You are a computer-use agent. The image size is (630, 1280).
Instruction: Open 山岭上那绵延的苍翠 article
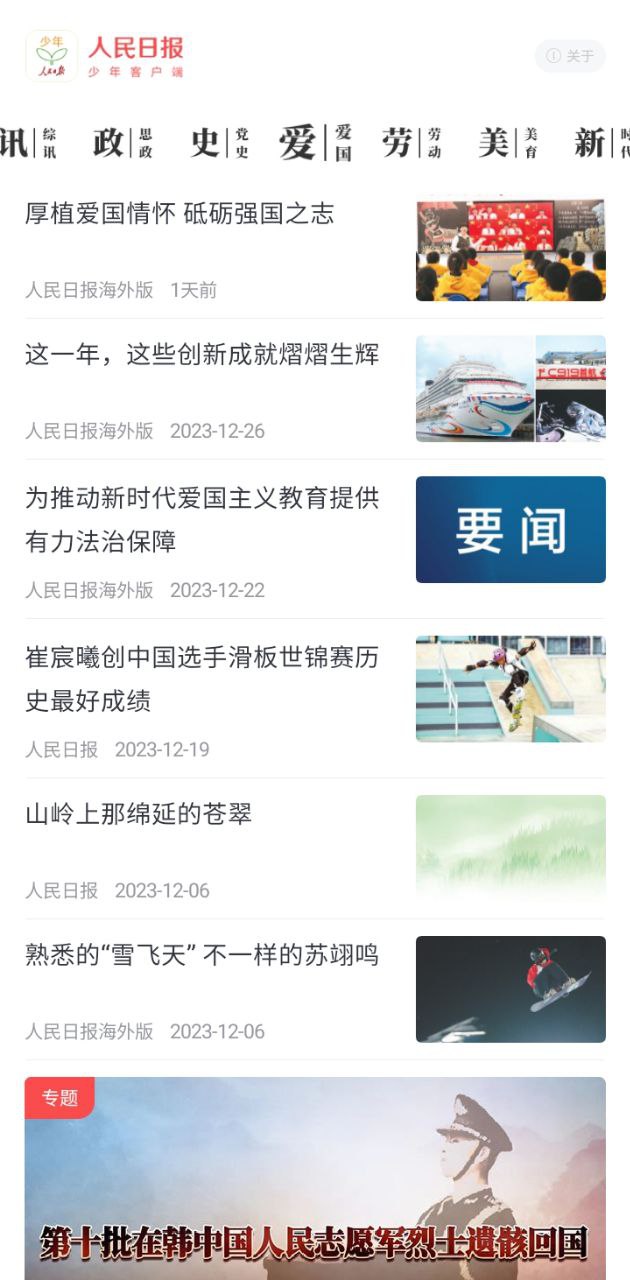[x=138, y=814]
